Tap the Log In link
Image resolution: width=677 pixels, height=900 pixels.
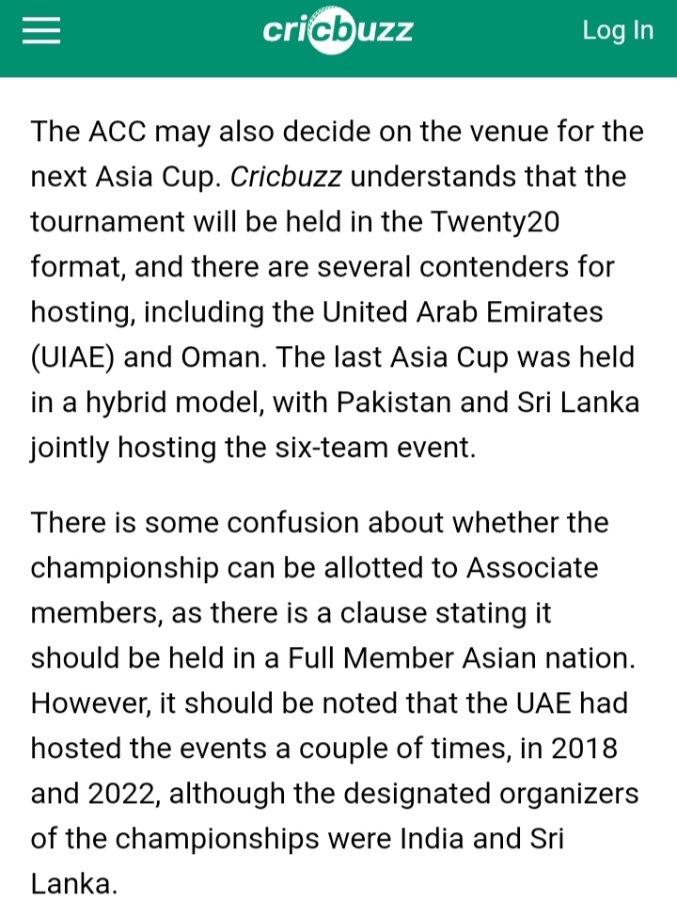pyautogui.click(x=617, y=31)
